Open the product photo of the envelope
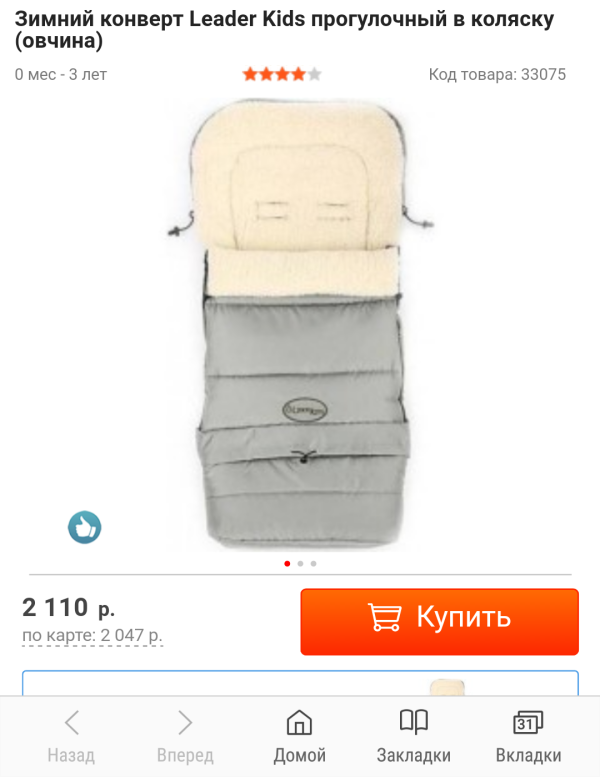This screenshot has height=777, width=600. click(x=300, y=325)
